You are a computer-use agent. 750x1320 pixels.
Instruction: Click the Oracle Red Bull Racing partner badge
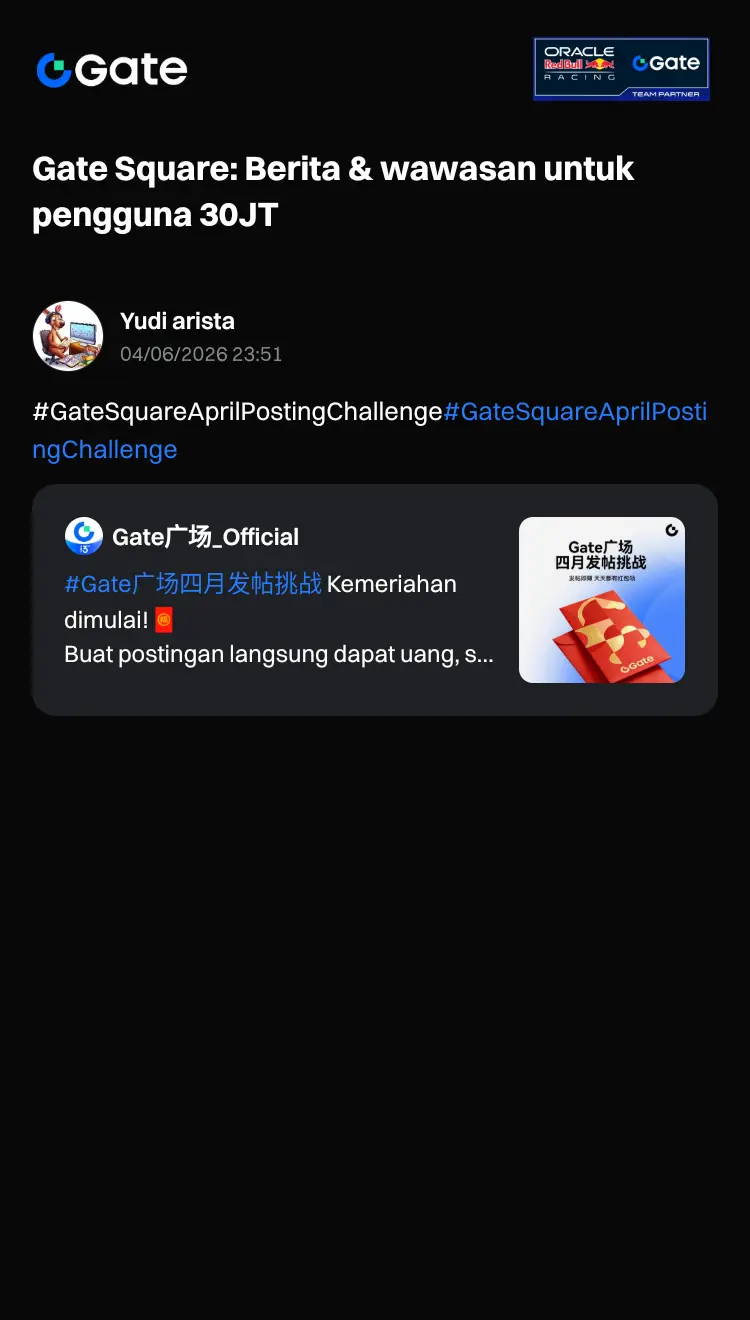[x=621, y=69]
